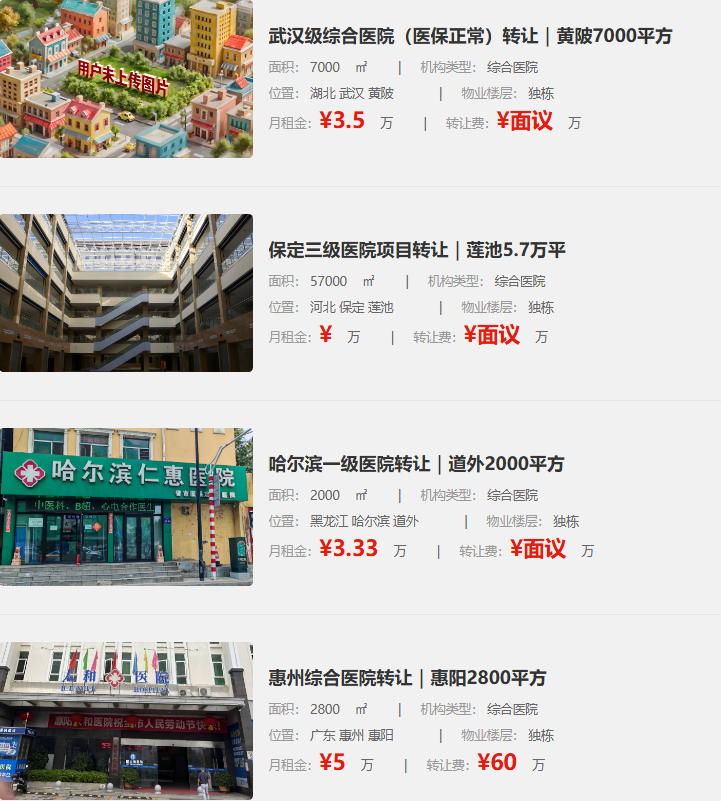
Task: Open the 武汉级综合医院 黄陂7000平方 listing
Action: coord(470,36)
